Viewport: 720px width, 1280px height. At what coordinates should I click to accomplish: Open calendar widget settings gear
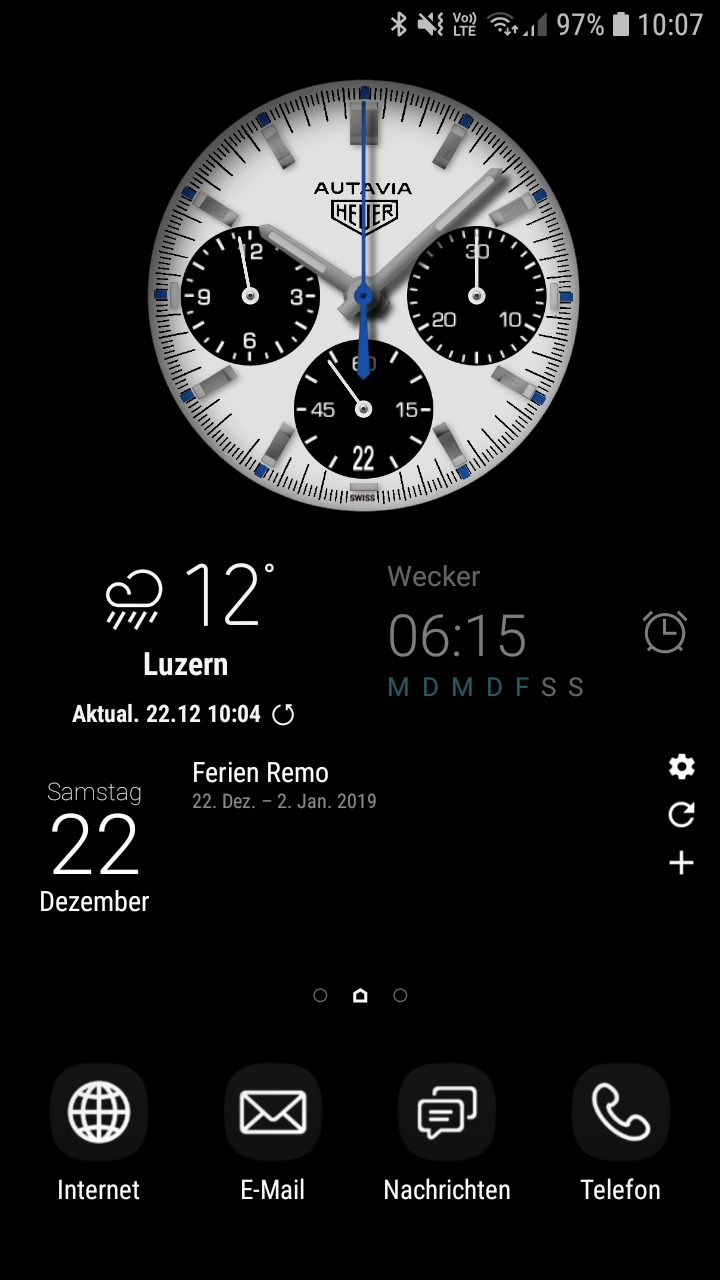coord(681,767)
